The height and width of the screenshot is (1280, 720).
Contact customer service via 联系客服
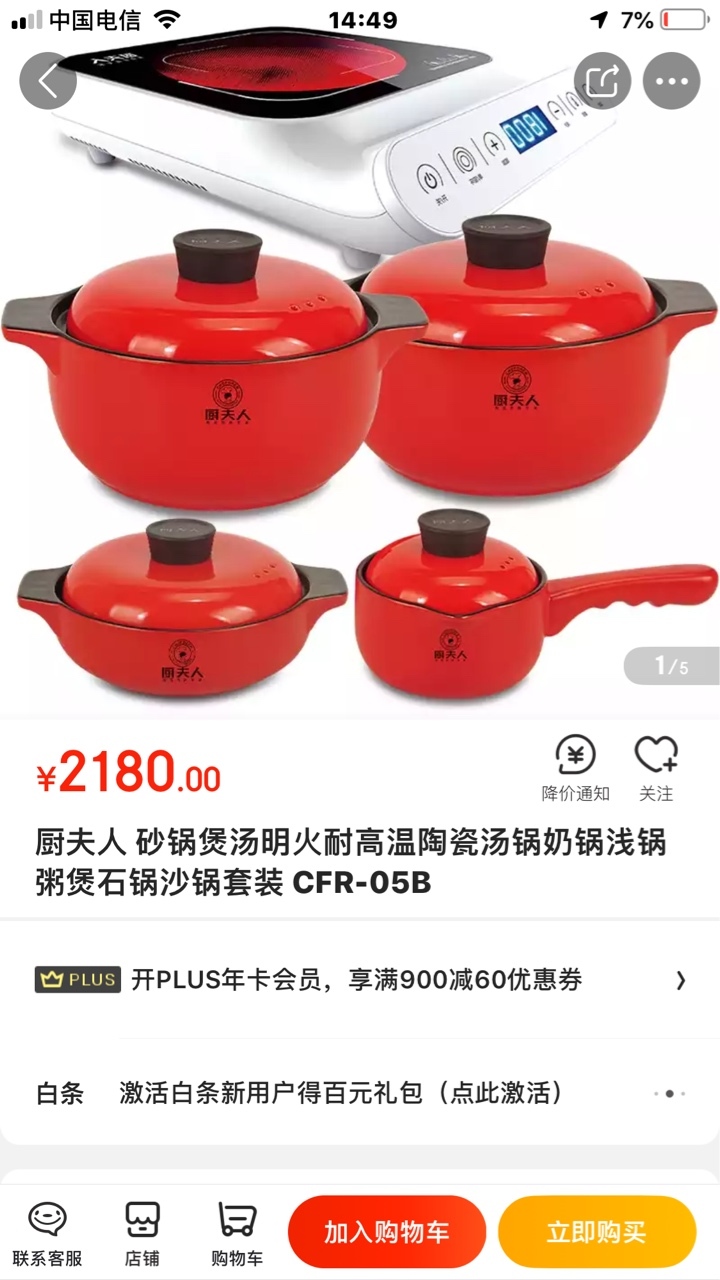[48, 1233]
